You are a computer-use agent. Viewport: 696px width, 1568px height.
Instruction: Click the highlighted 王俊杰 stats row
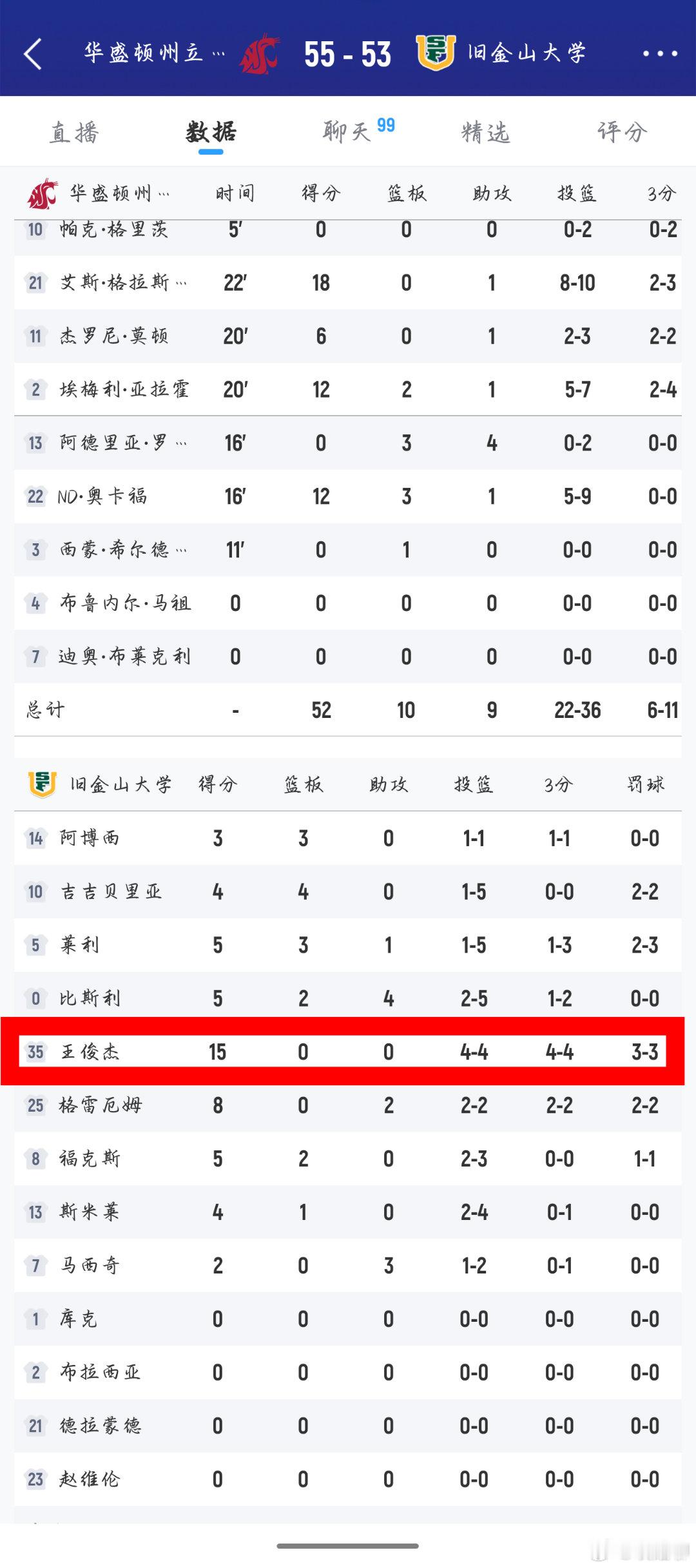pos(348,1050)
